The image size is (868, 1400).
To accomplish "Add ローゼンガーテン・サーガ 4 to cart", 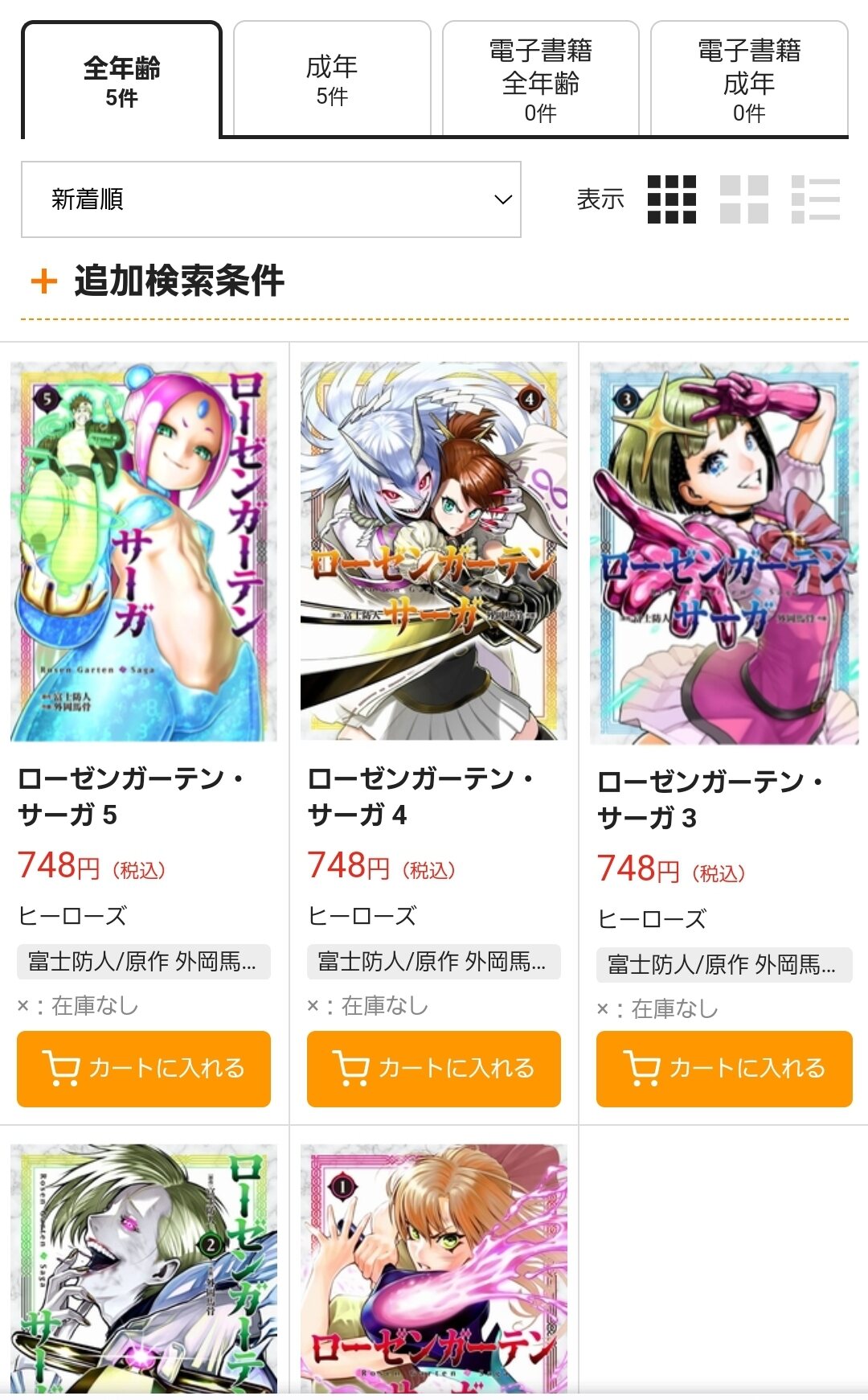I will tap(434, 1069).
